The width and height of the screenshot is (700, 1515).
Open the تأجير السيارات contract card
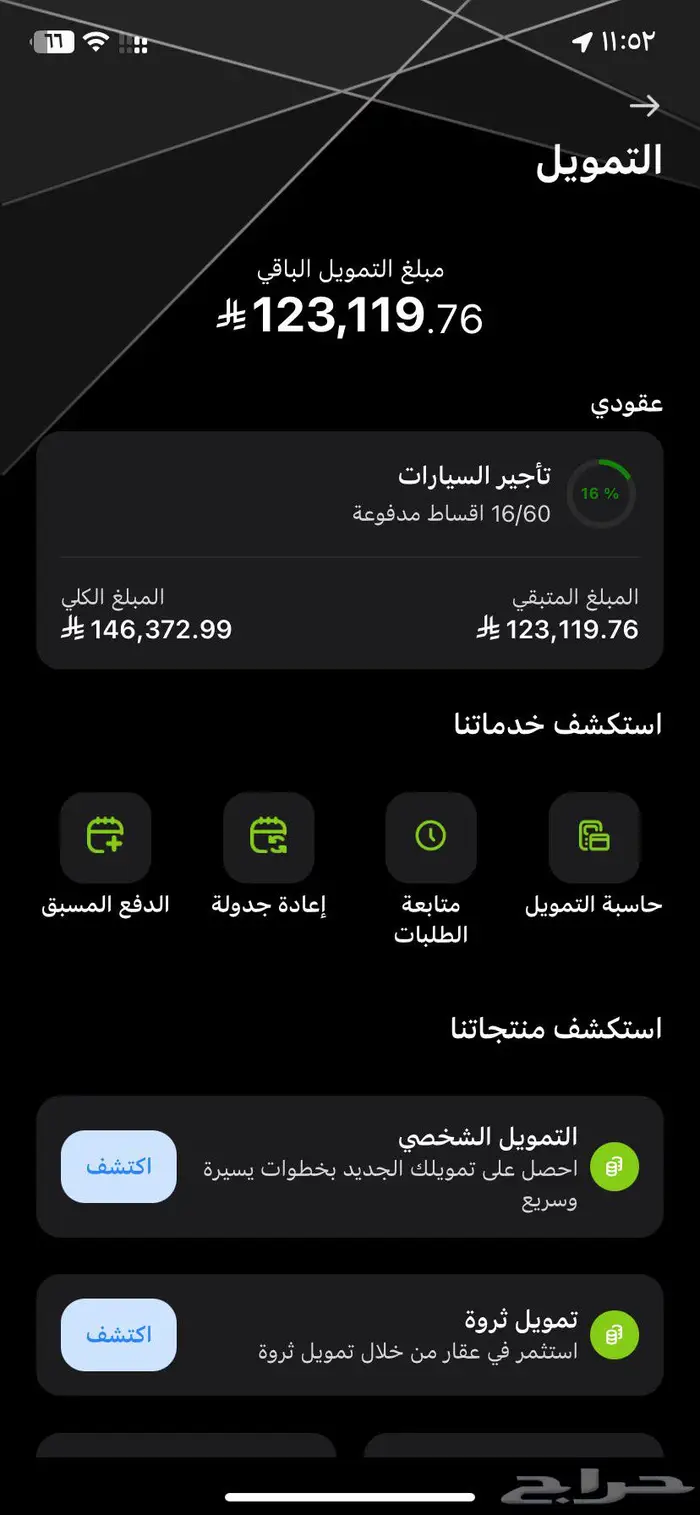[350, 549]
